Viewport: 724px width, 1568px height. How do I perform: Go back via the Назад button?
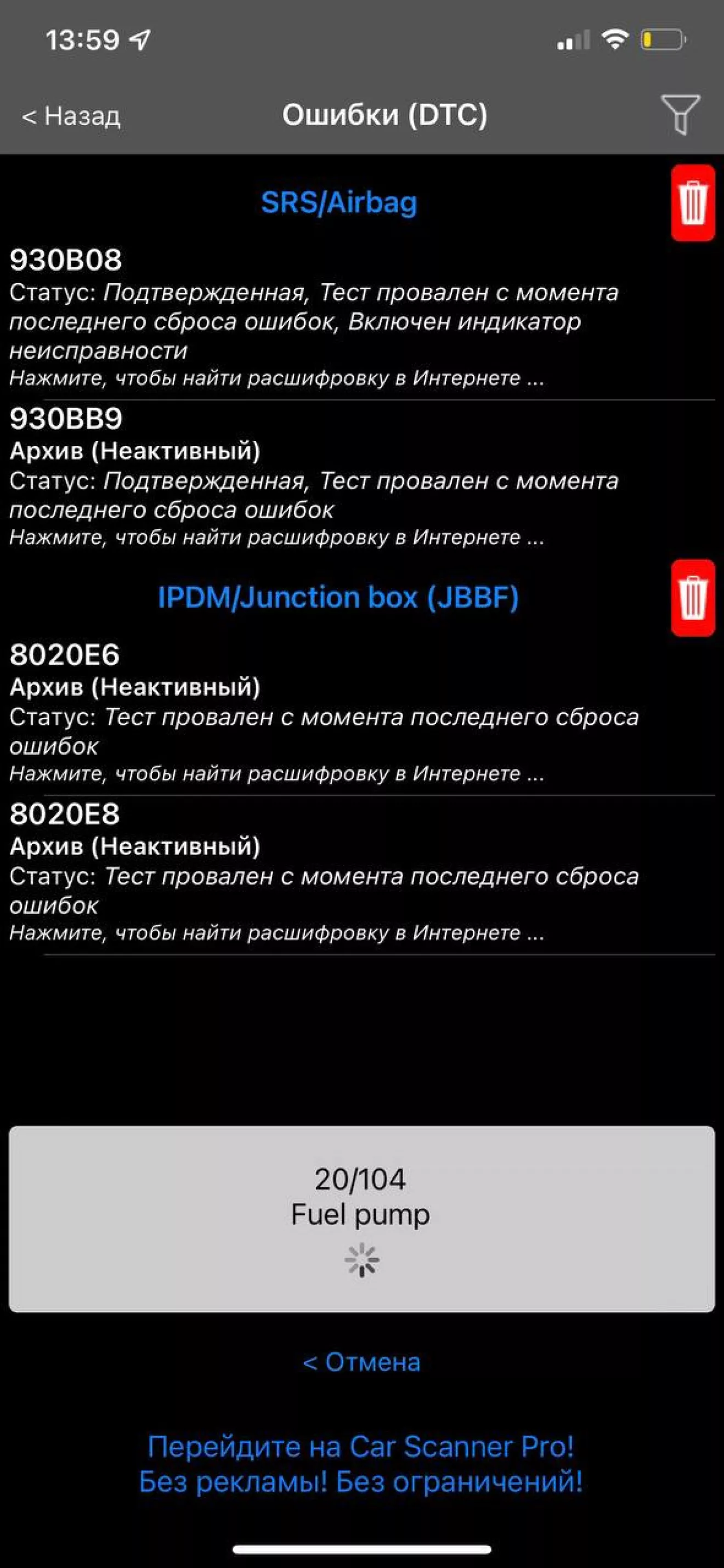click(x=71, y=116)
